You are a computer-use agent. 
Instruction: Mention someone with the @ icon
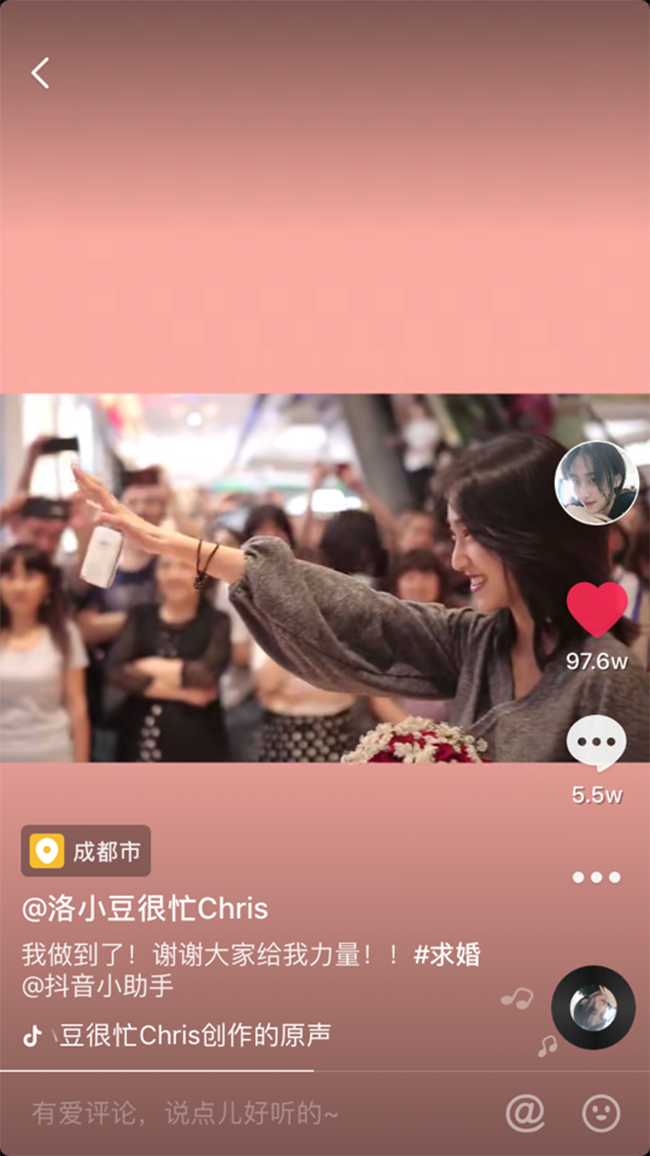pyautogui.click(x=525, y=1113)
